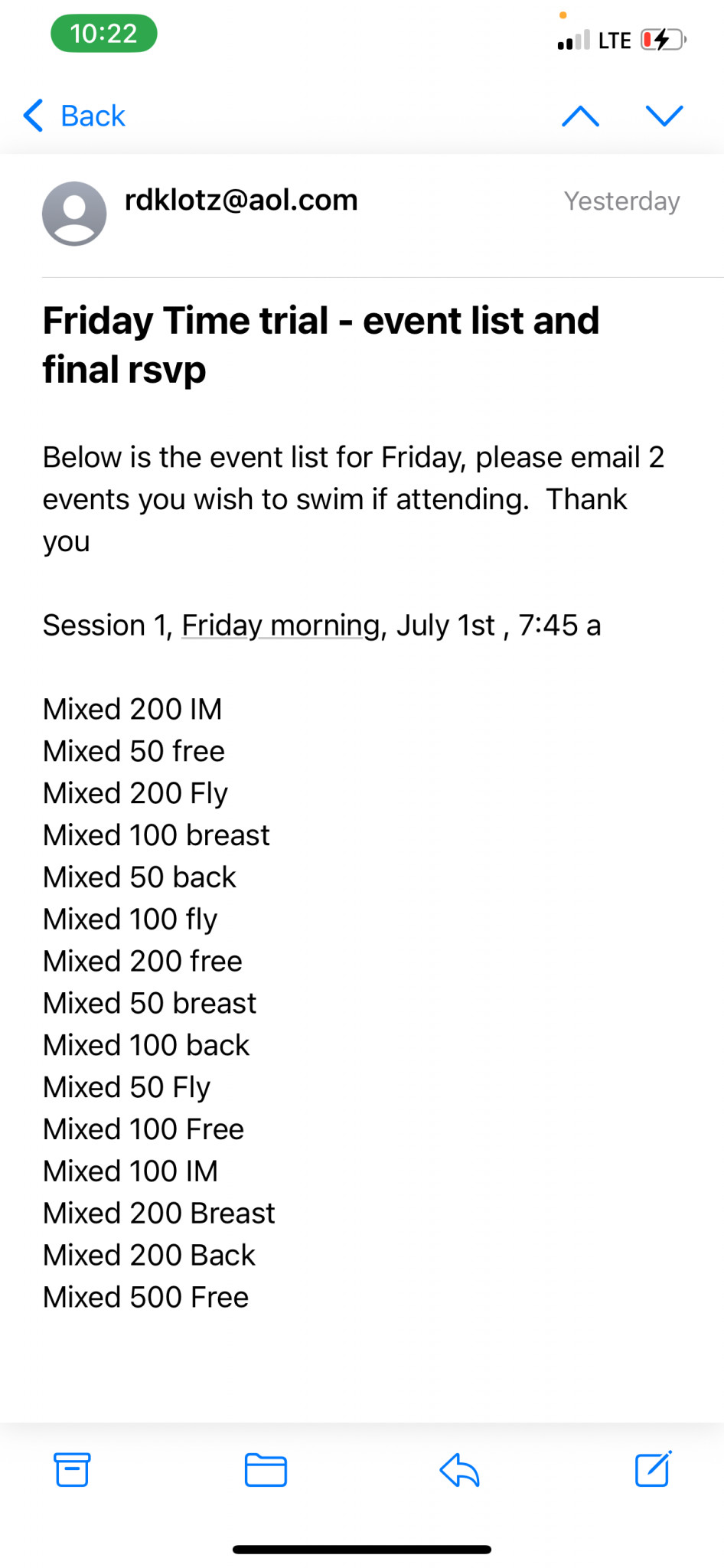Go back to the mailbox list
This screenshot has width=724, height=1568.
[x=74, y=116]
